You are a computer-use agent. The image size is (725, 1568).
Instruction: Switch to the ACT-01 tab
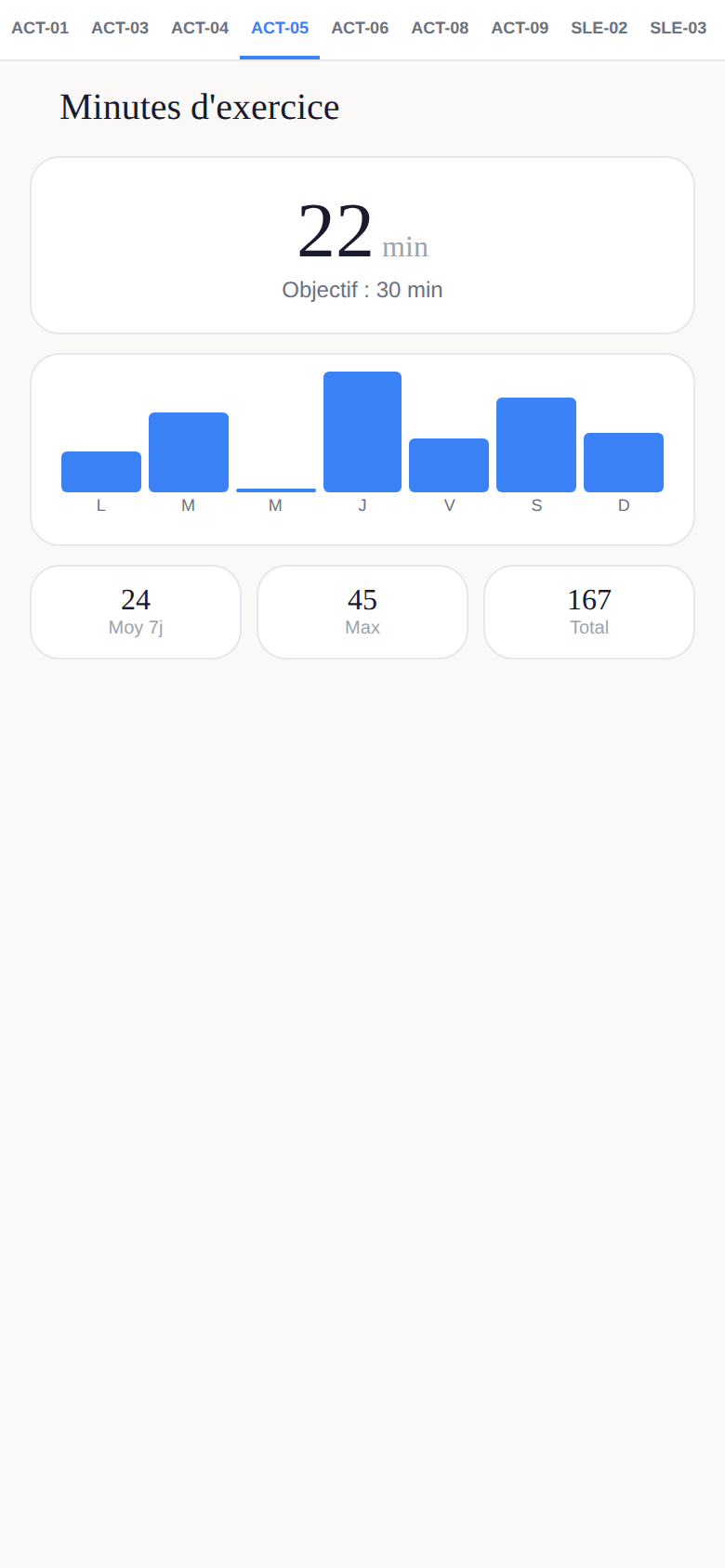(40, 29)
